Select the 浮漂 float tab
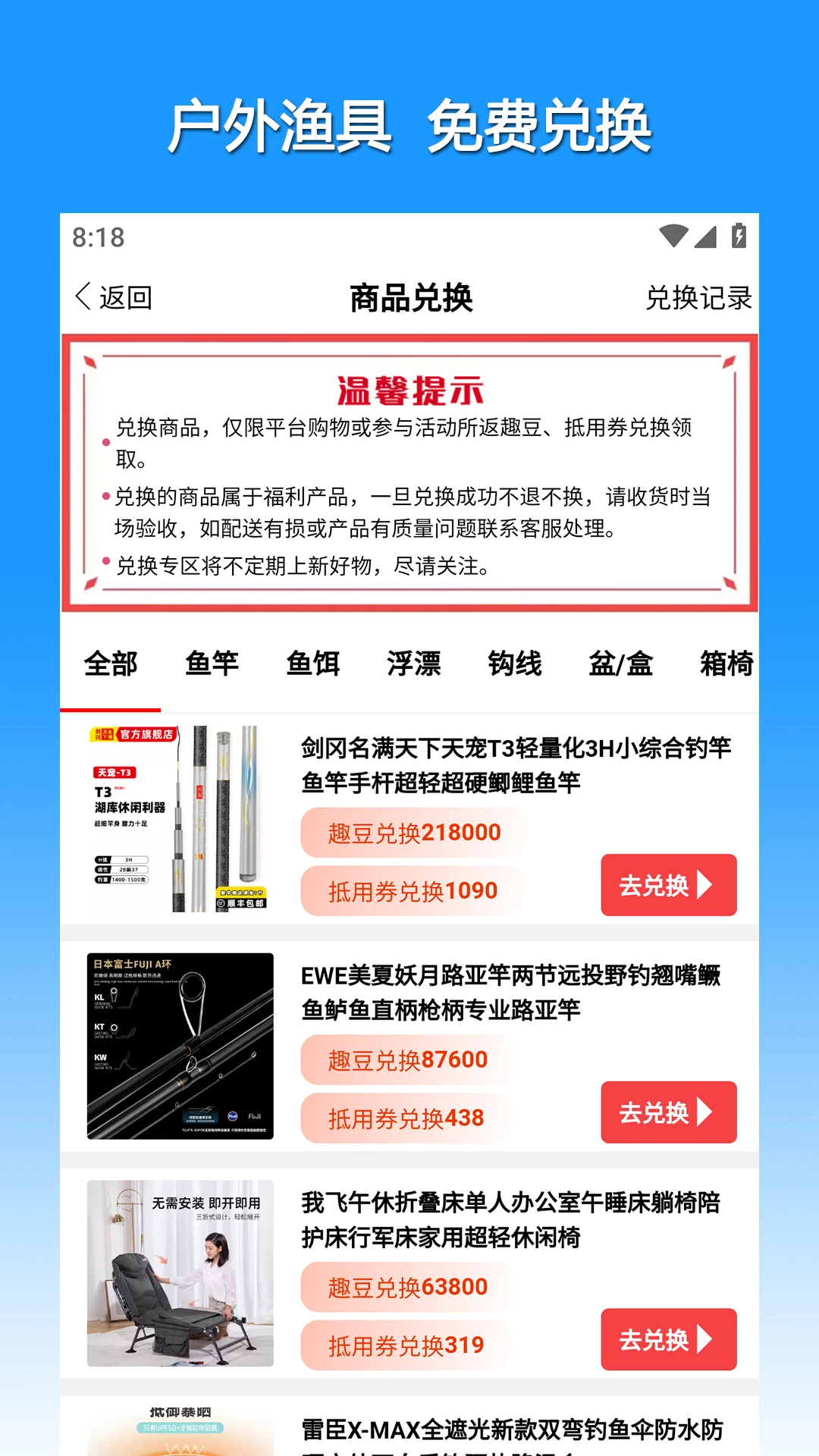 tap(416, 662)
